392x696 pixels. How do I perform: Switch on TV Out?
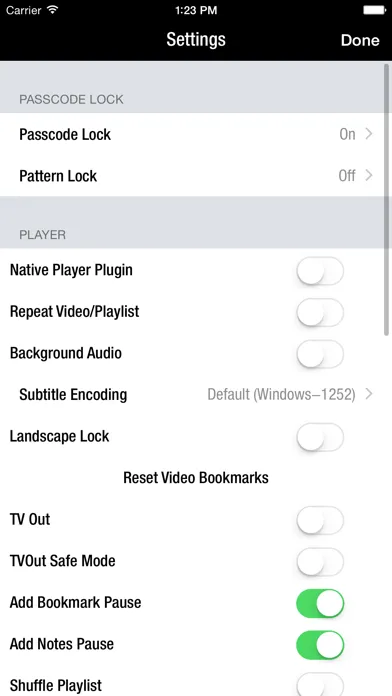(x=320, y=520)
